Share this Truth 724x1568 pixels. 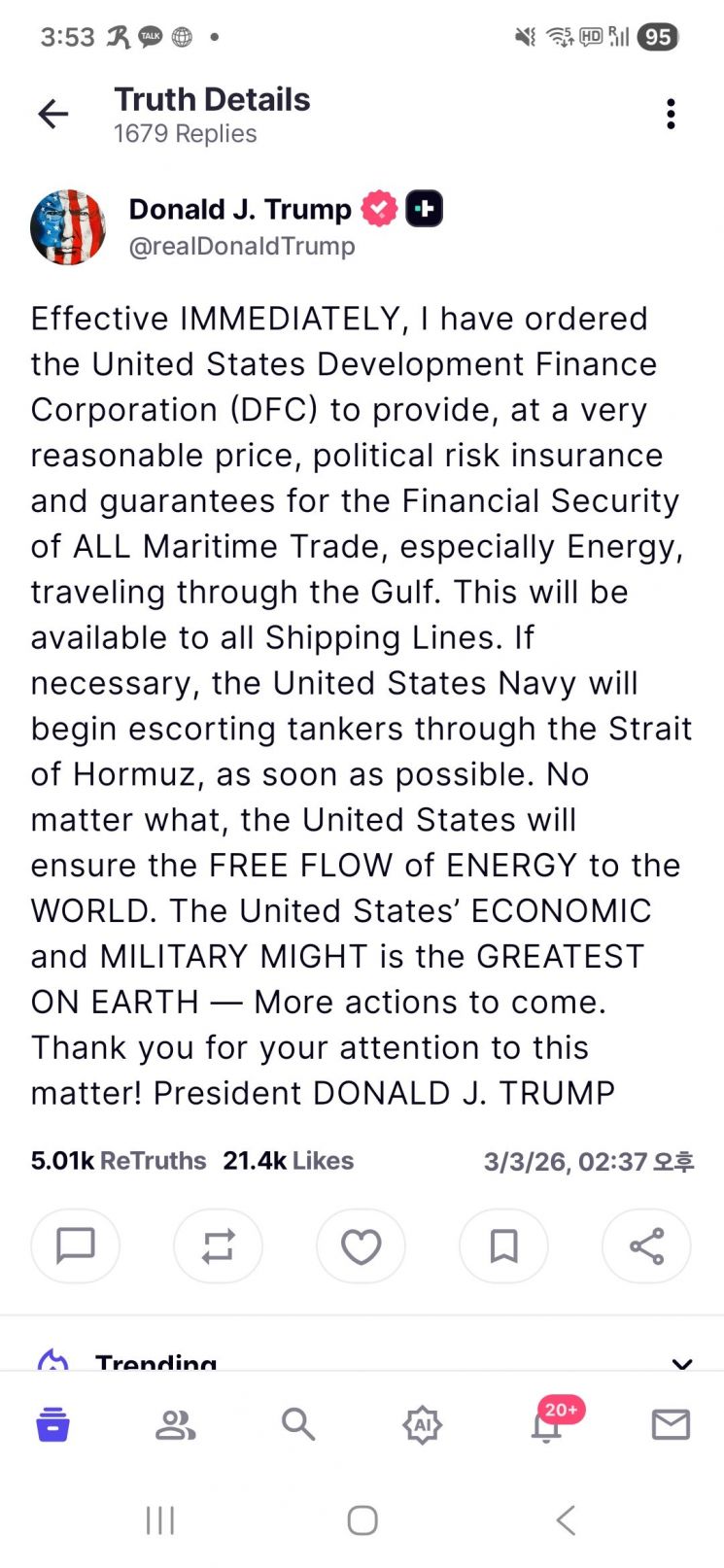tap(646, 1245)
